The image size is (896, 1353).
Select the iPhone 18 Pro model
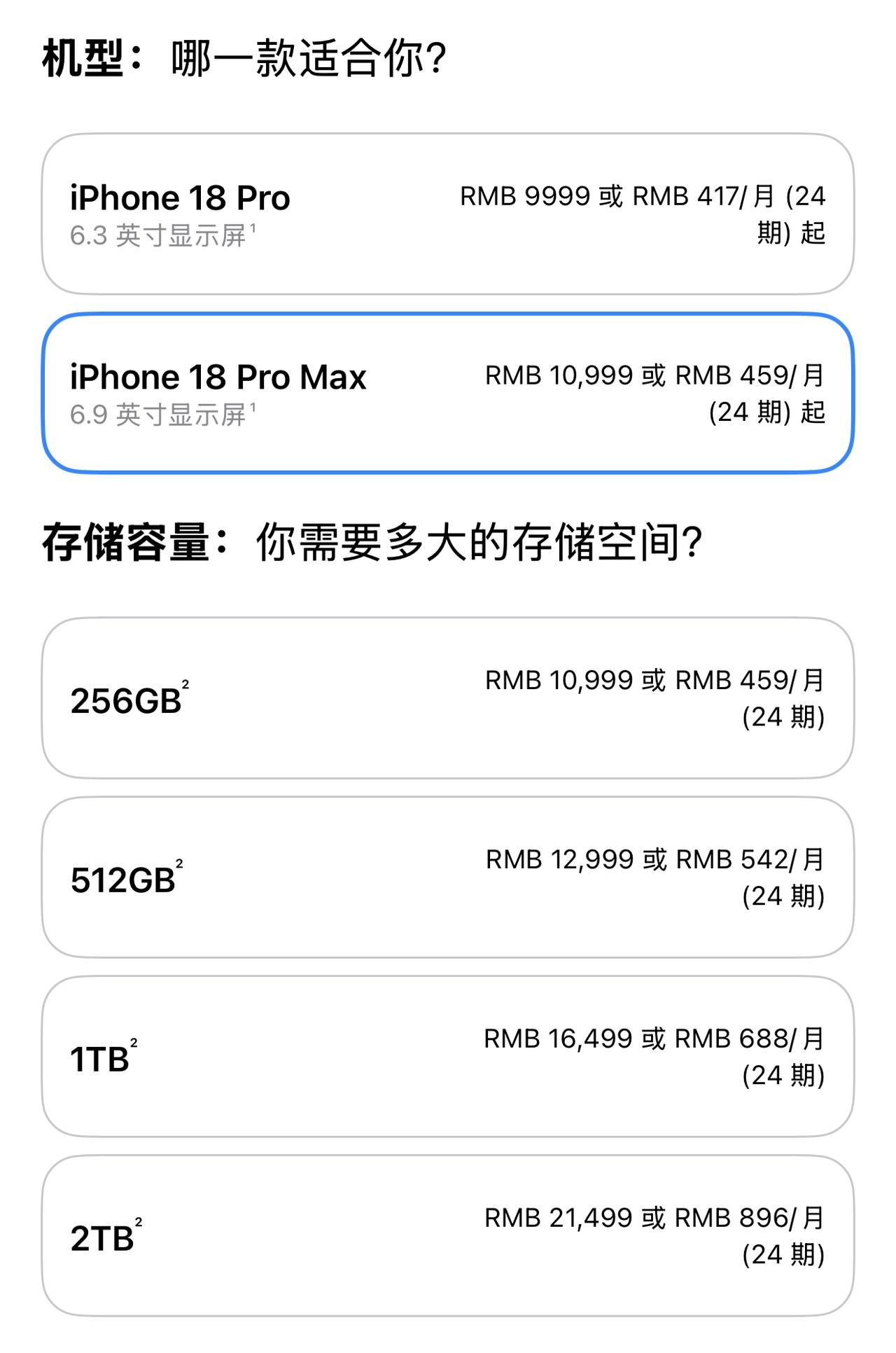[x=448, y=214]
